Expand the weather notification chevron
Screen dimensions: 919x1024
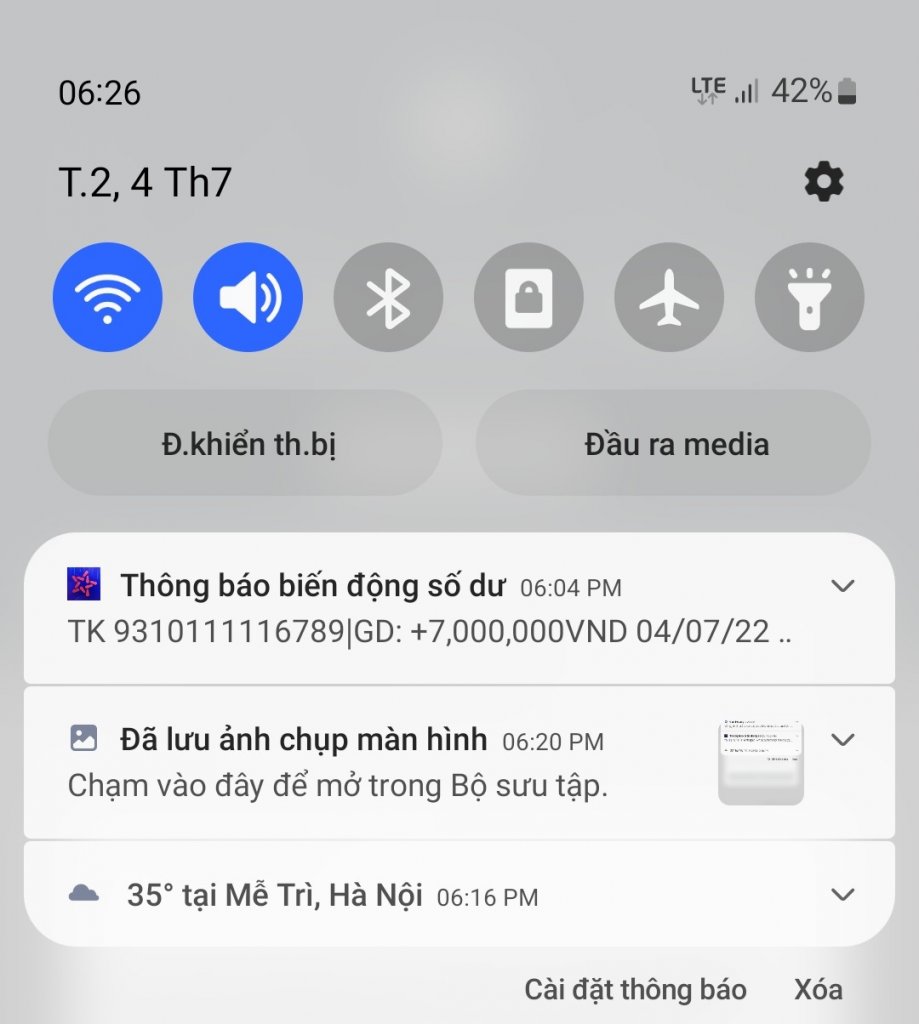[843, 895]
